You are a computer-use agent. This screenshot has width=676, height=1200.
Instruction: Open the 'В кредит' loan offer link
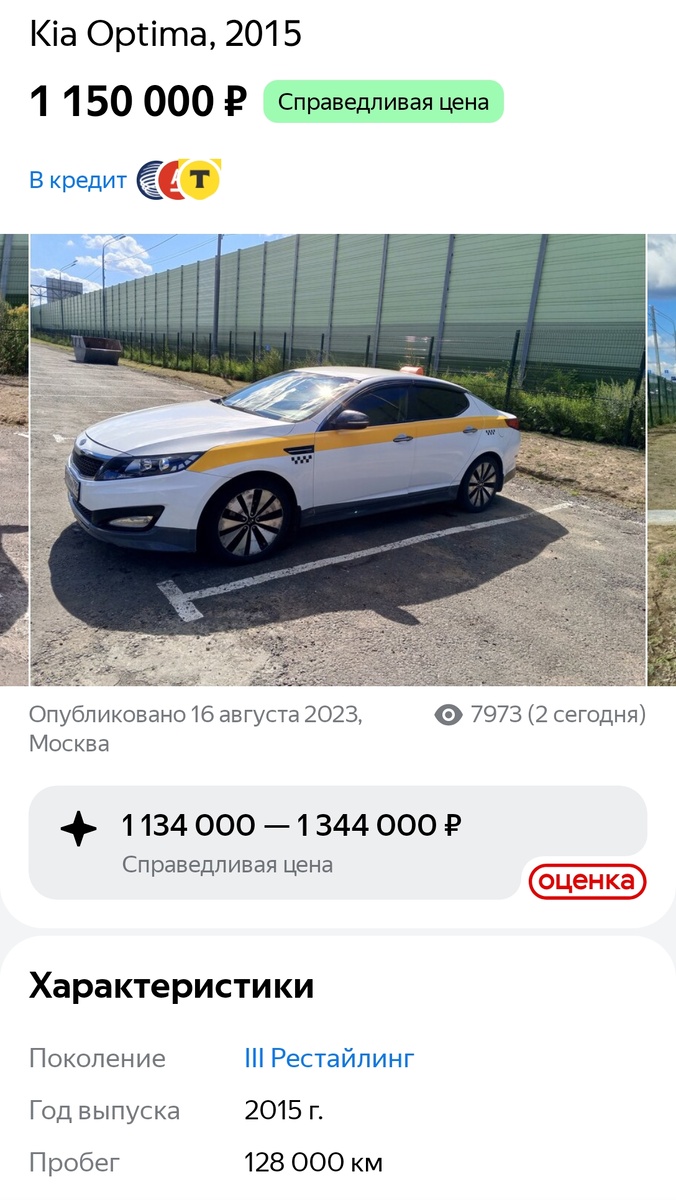point(78,181)
